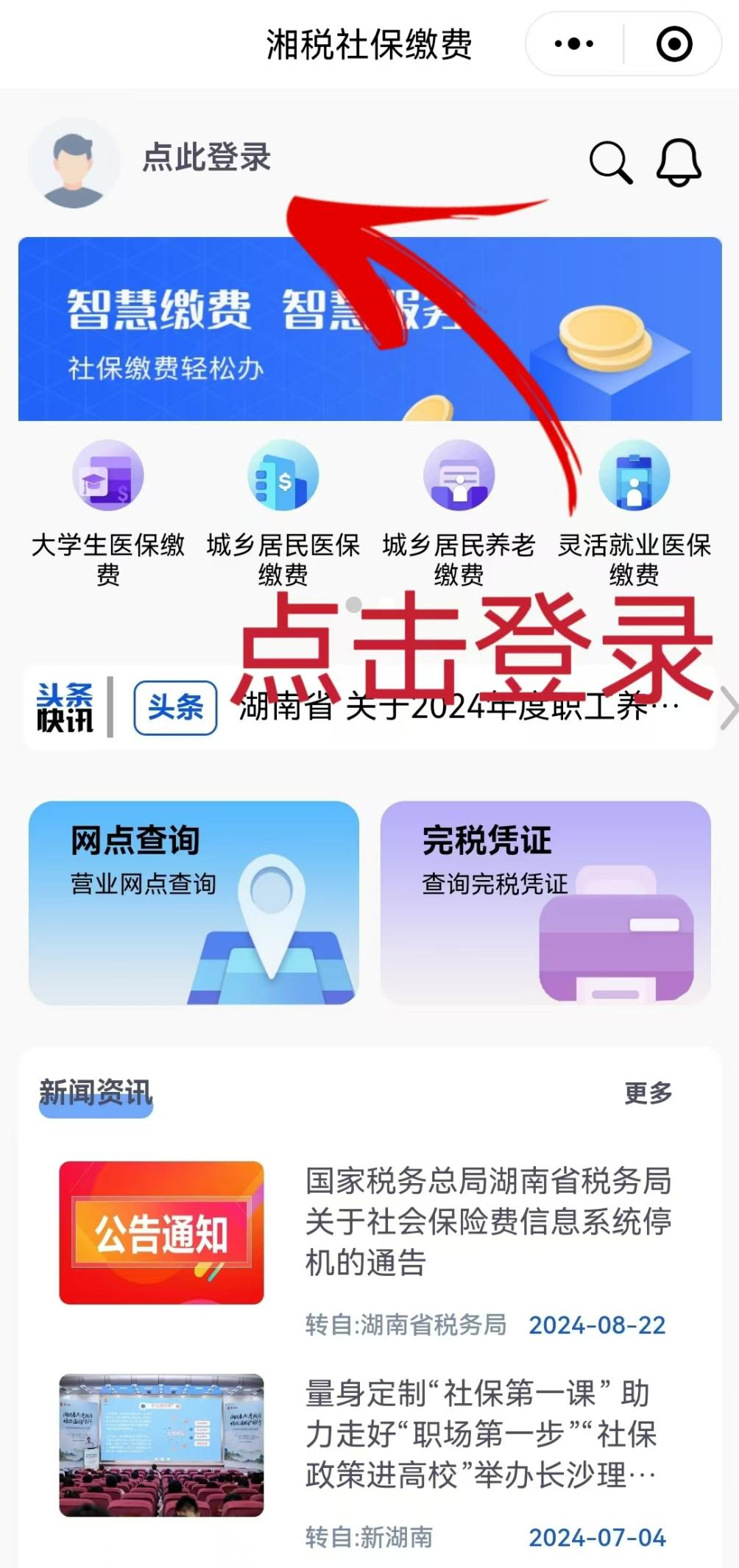Open the 完税凭证 card

(x=545, y=903)
